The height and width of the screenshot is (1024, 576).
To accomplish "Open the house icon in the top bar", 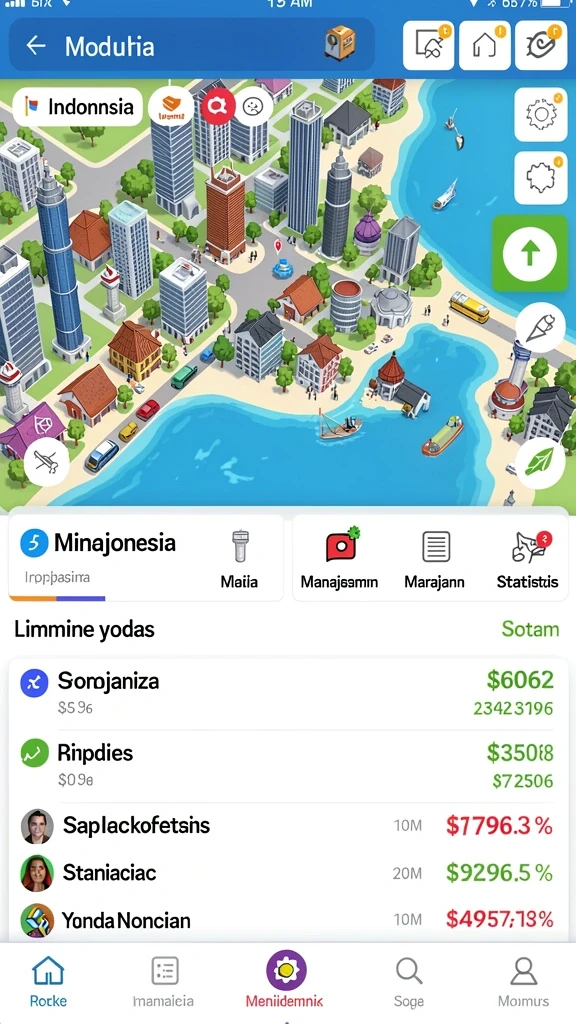I will point(485,45).
